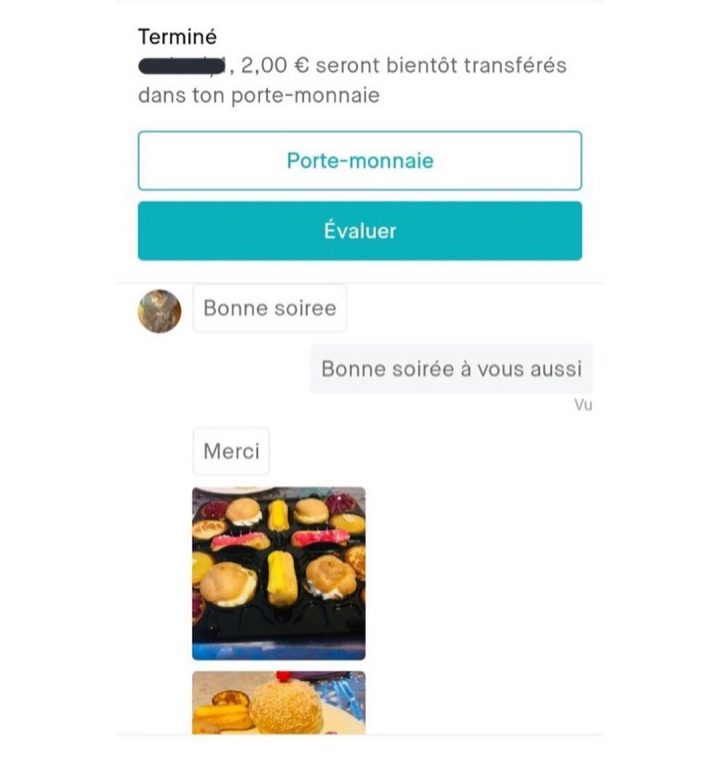
Task: Tap the Évaluer button
Action: tap(360, 231)
